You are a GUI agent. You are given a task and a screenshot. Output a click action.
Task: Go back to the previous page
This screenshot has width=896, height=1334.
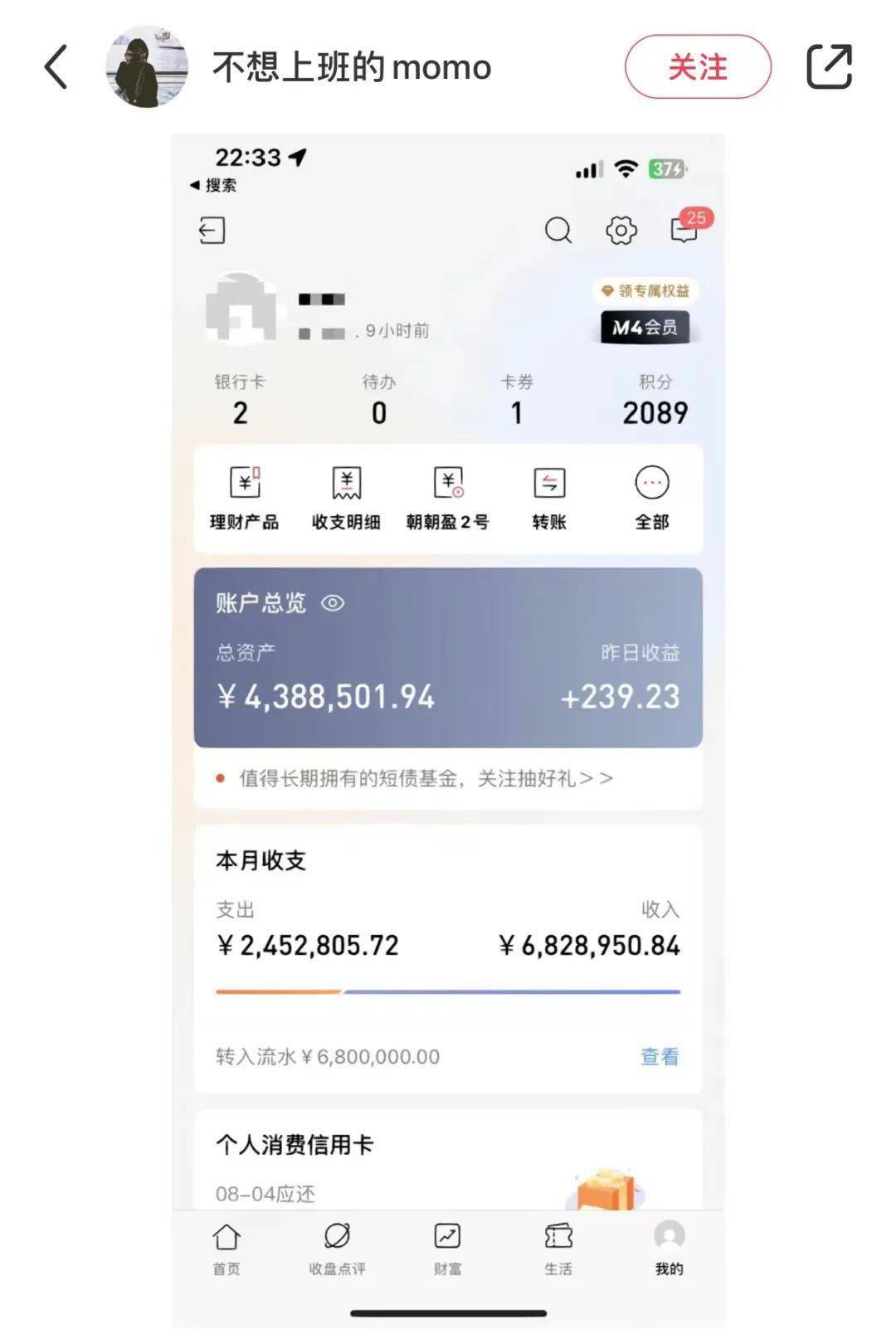pos(56,67)
